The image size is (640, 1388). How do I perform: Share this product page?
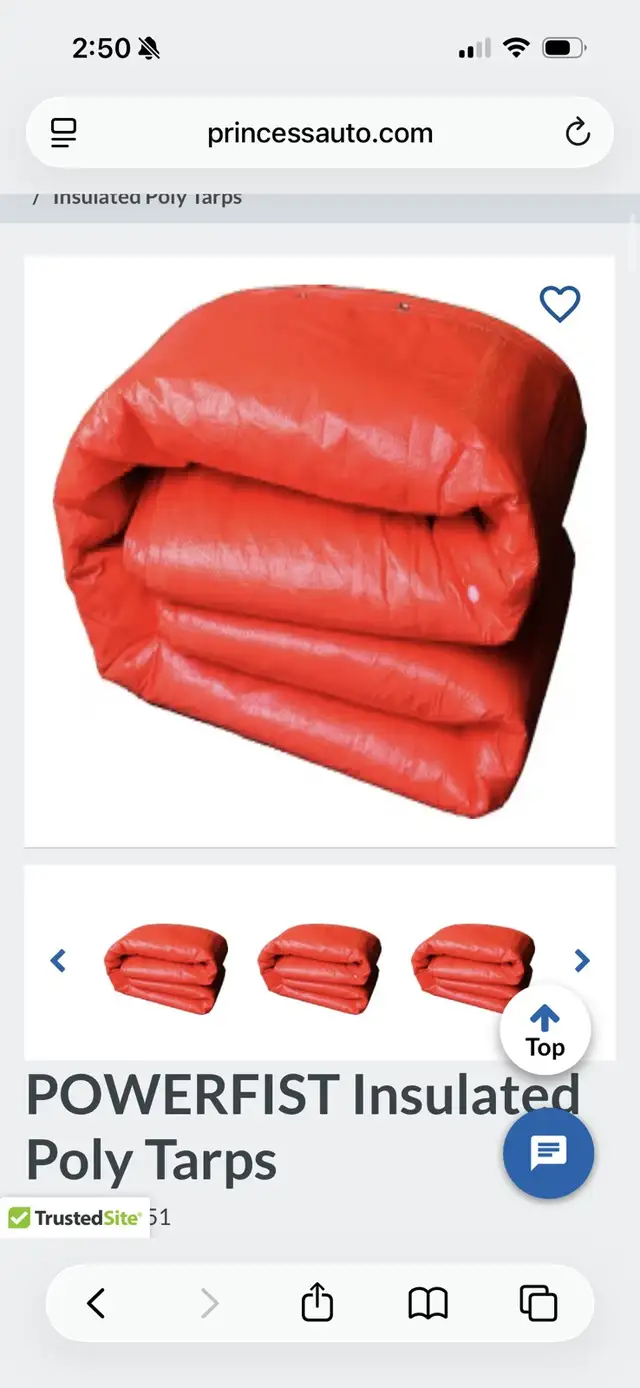317,1303
